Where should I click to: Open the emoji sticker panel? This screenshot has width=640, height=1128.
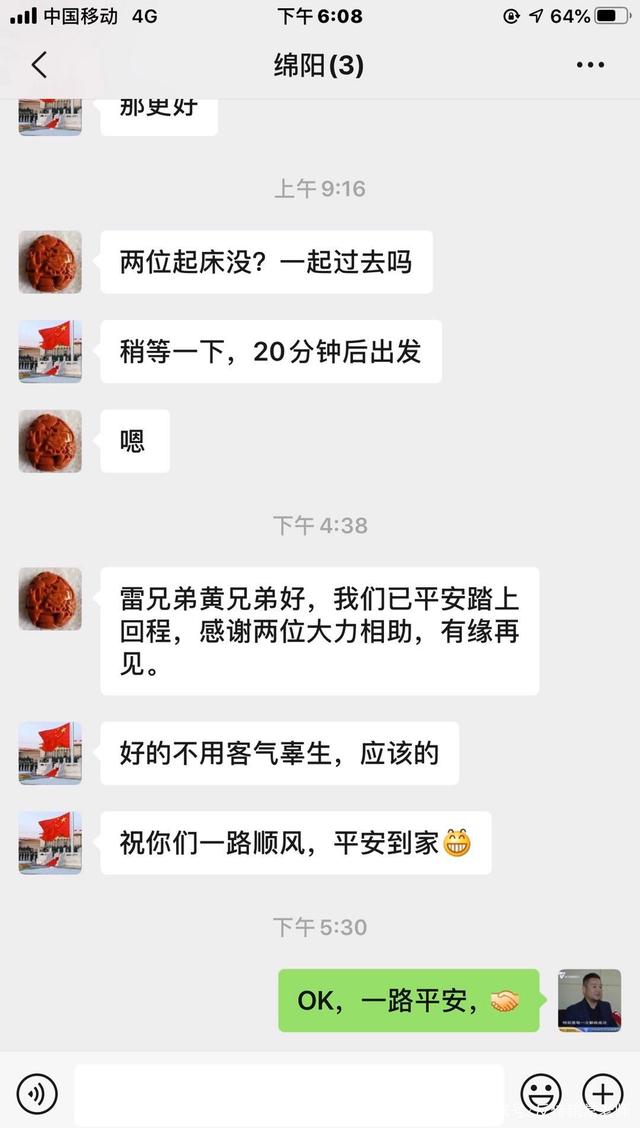[541, 1094]
